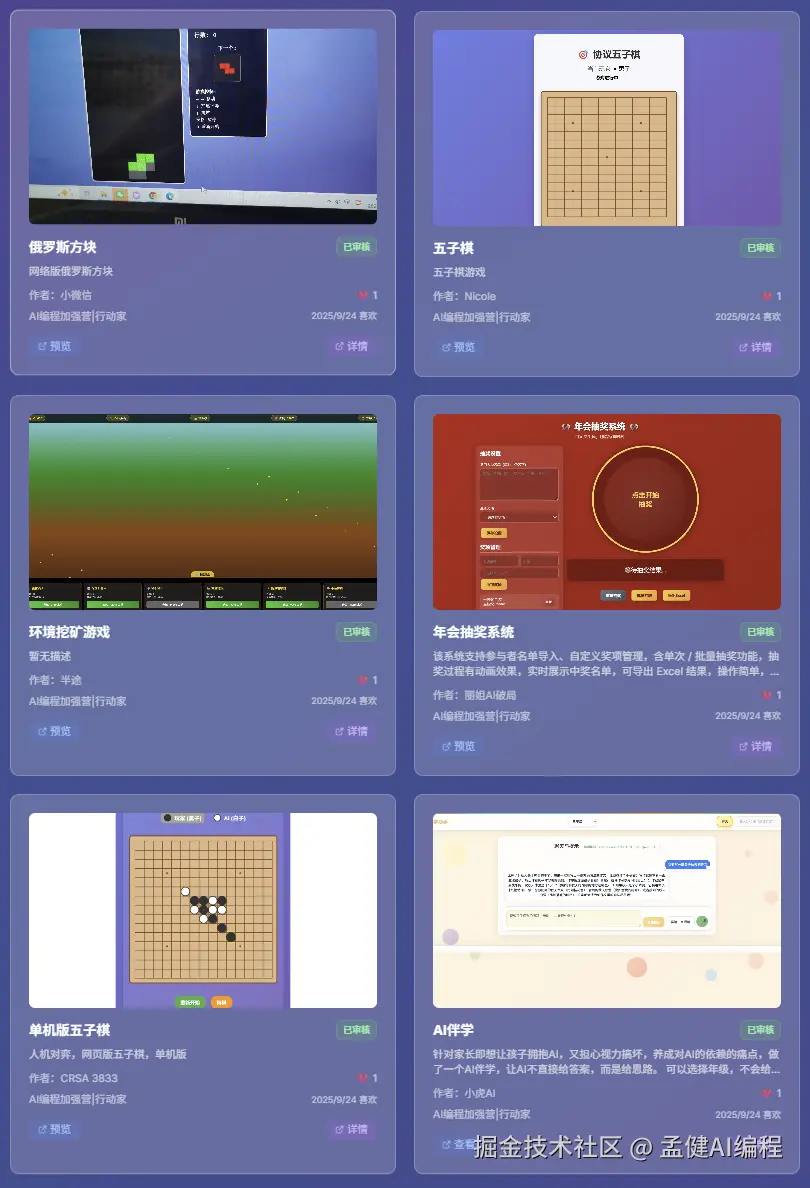Like the 单机版五子棋 project

click(x=364, y=1078)
